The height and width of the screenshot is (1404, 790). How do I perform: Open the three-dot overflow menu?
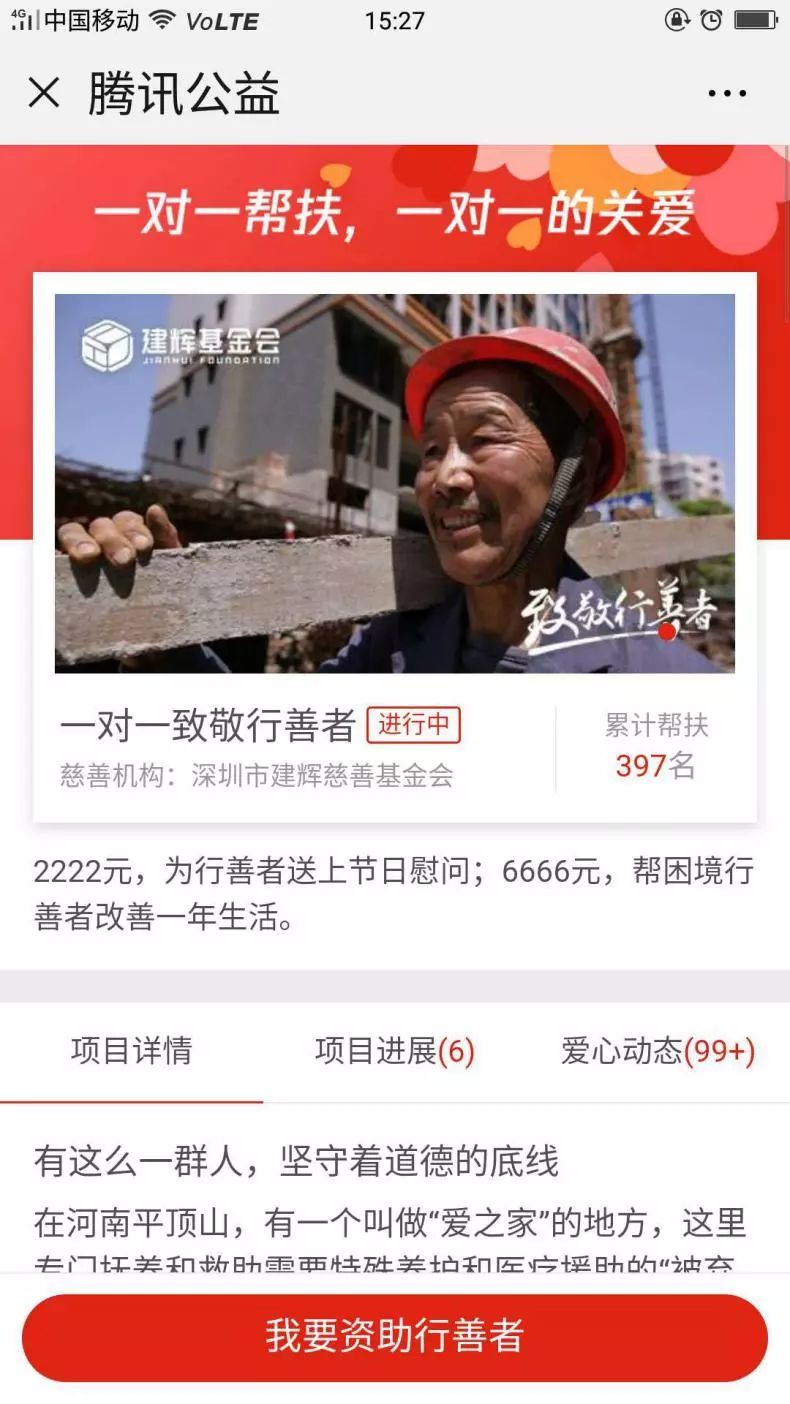coord(727,93)
